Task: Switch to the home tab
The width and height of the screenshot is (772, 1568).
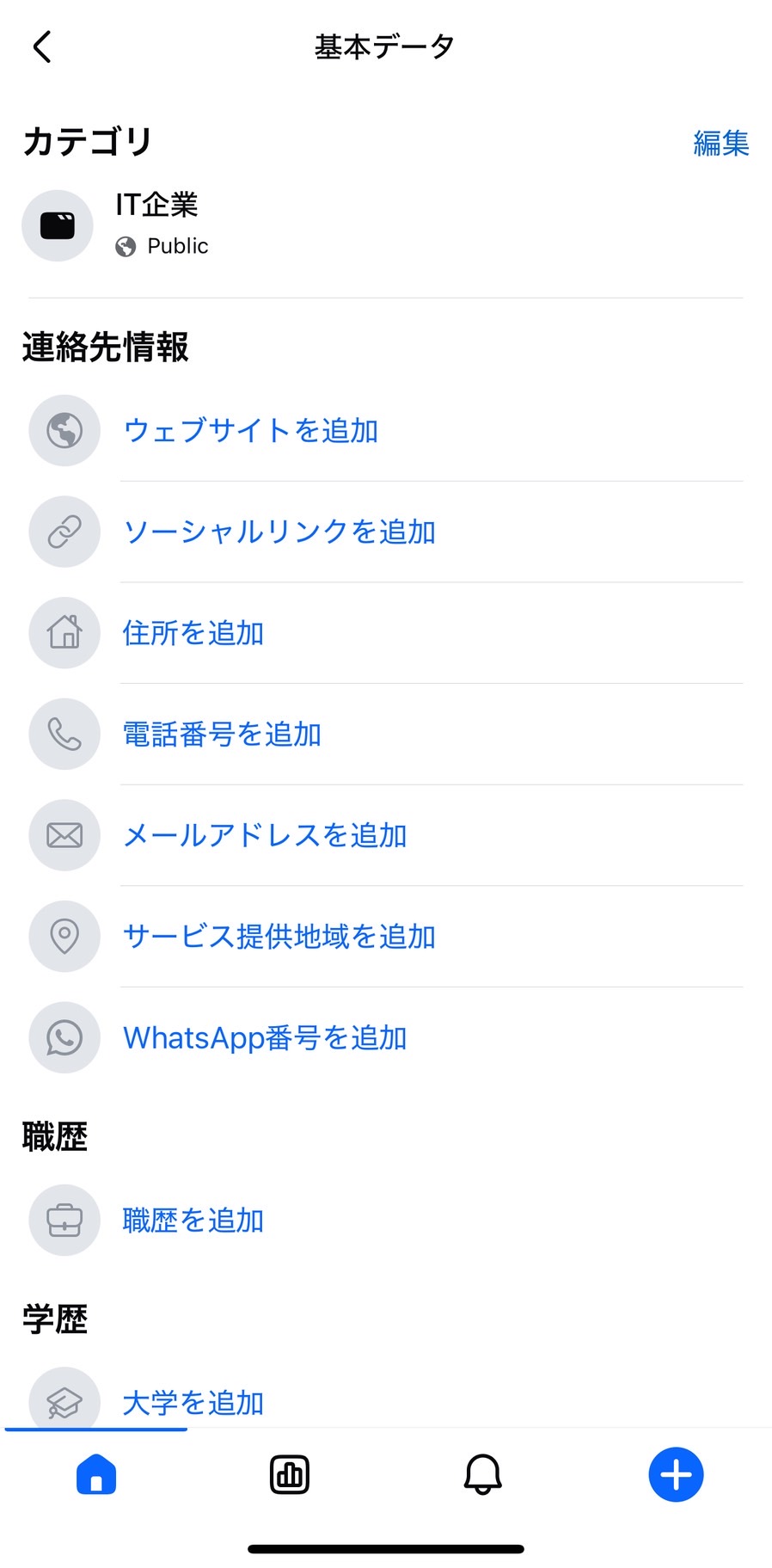Action: click(96, 1474)
